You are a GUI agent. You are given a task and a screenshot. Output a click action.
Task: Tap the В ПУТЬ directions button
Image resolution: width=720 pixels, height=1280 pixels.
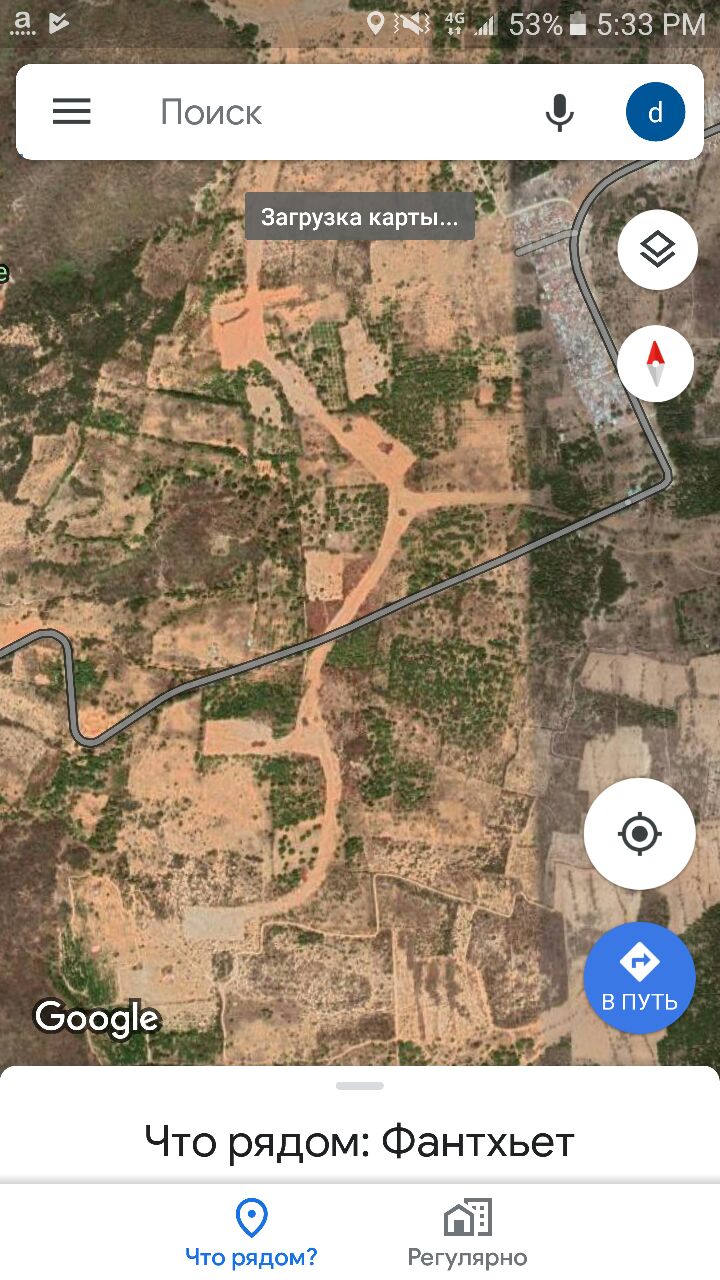click(640, 978)
